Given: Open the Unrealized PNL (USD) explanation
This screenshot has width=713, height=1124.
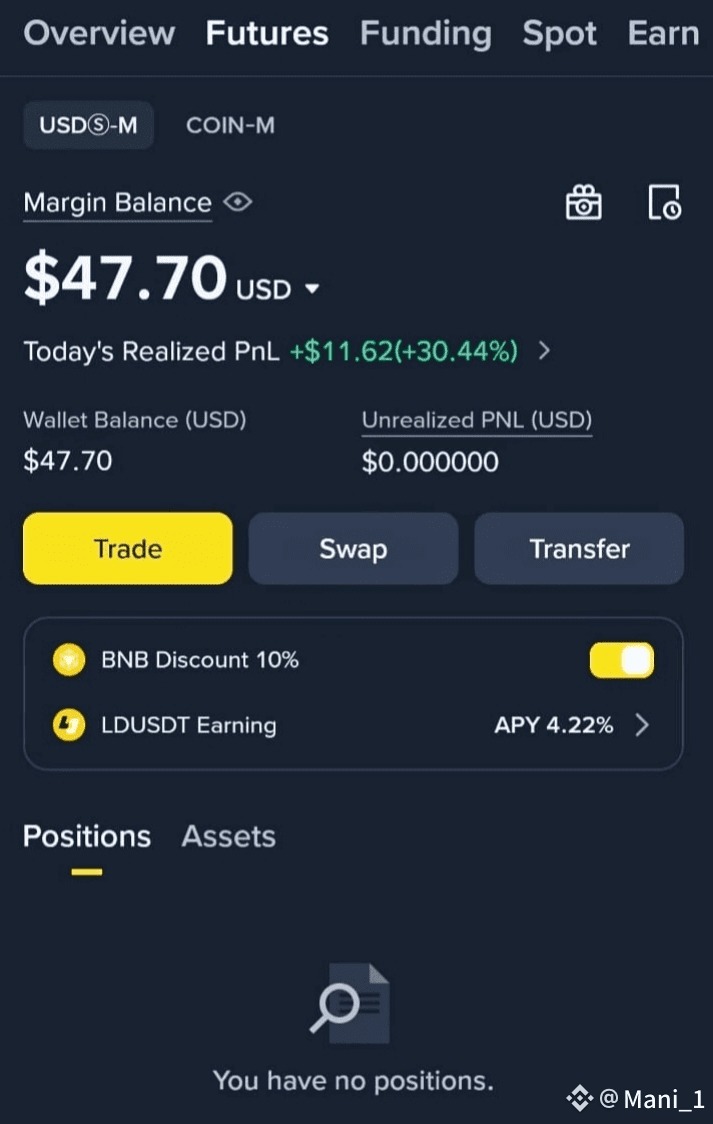Looking at the screenshot, I should (x=477, y=420).
